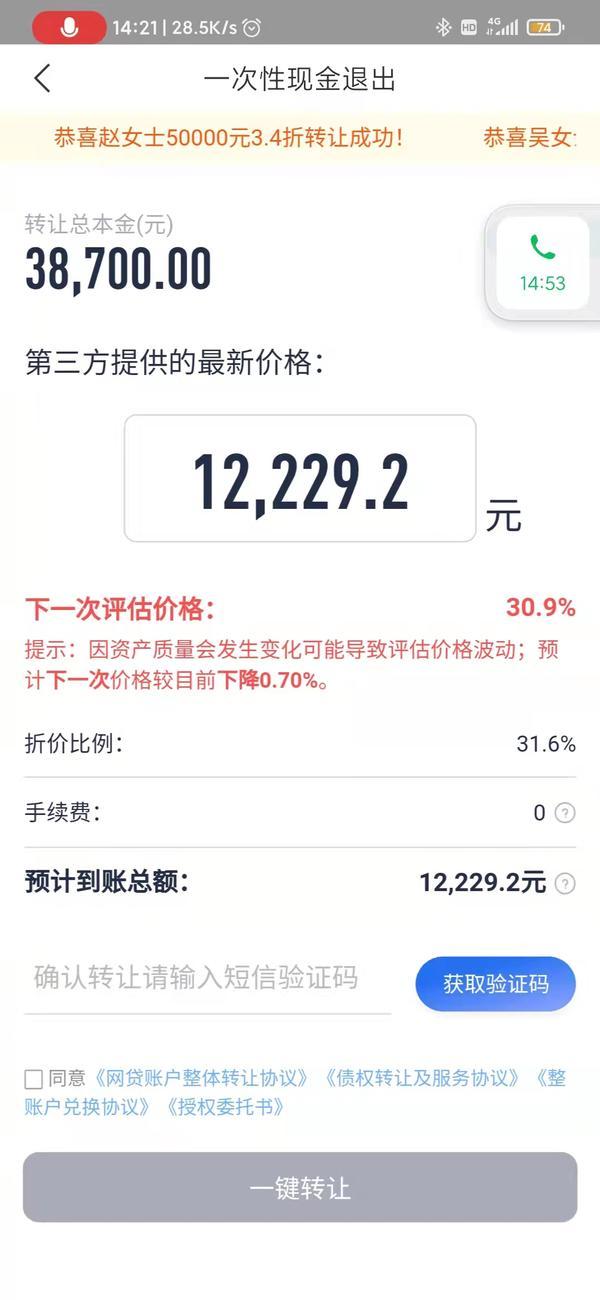
Task: Open 《网贷账户整体转让协议》 link
Action: [201, 1078]
